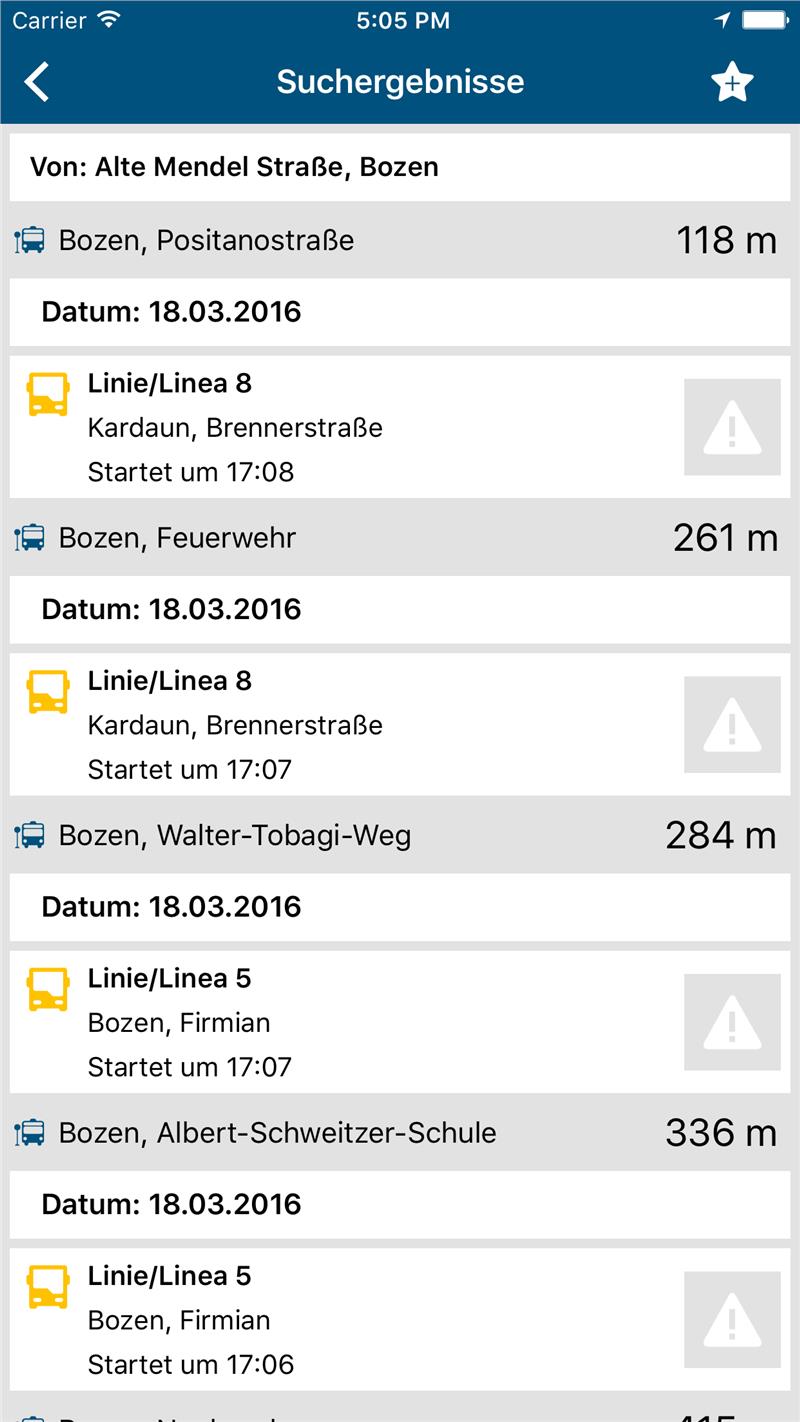Image resolution: width=800 pixels, height=1422 pixels.
Task: View warning for Linie 5 at 17:06
Action: point(732,1320)
